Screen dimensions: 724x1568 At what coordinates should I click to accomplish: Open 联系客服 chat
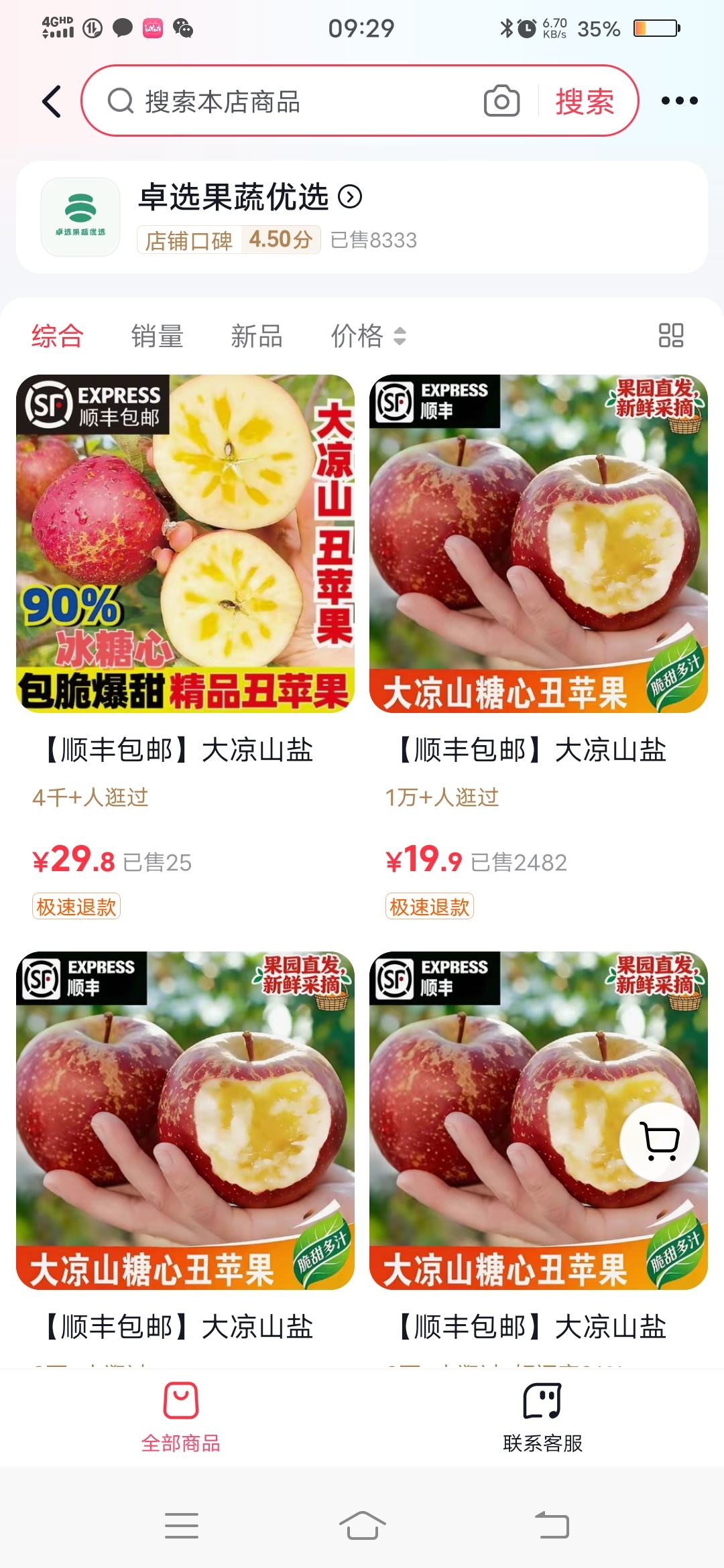[542, 1415]
